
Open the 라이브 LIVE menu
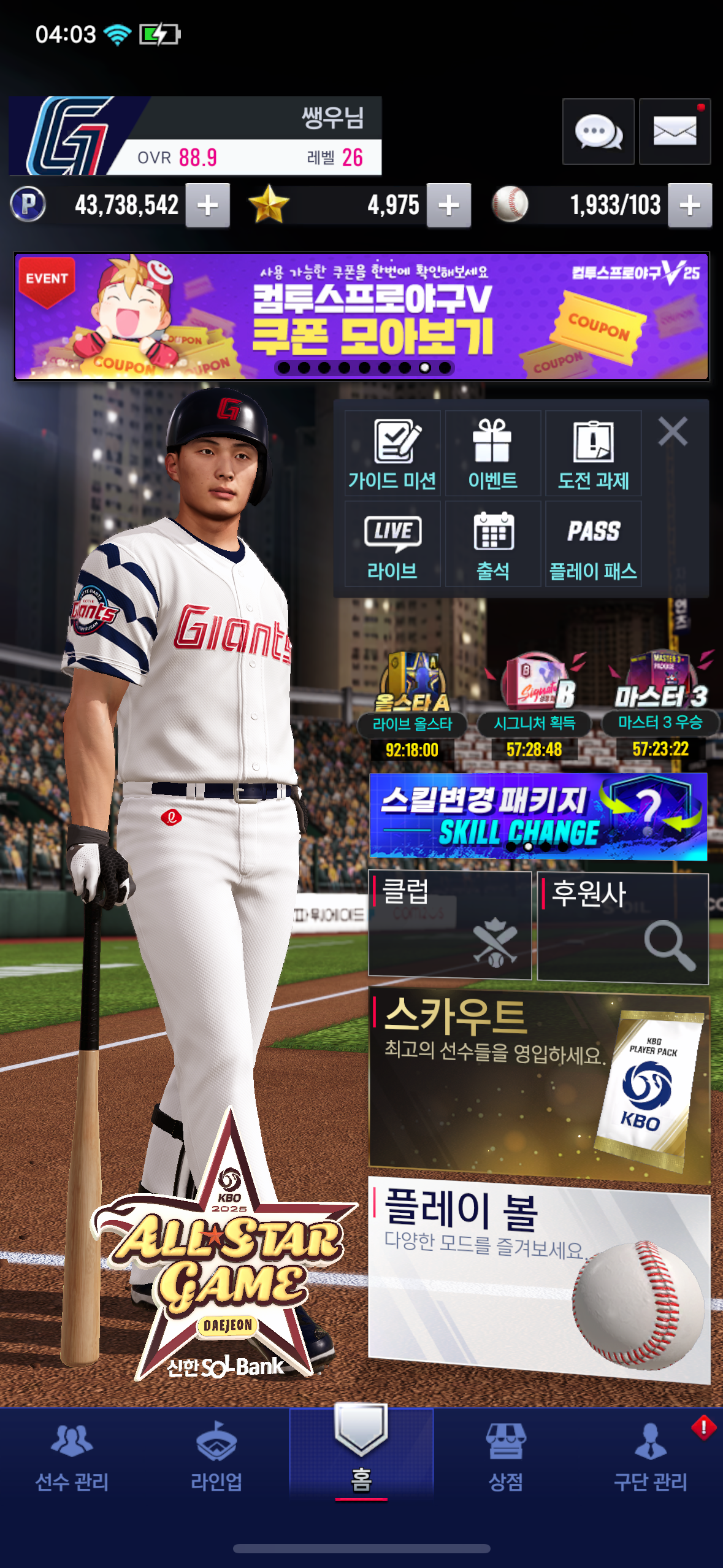click(x=392, y=544)
